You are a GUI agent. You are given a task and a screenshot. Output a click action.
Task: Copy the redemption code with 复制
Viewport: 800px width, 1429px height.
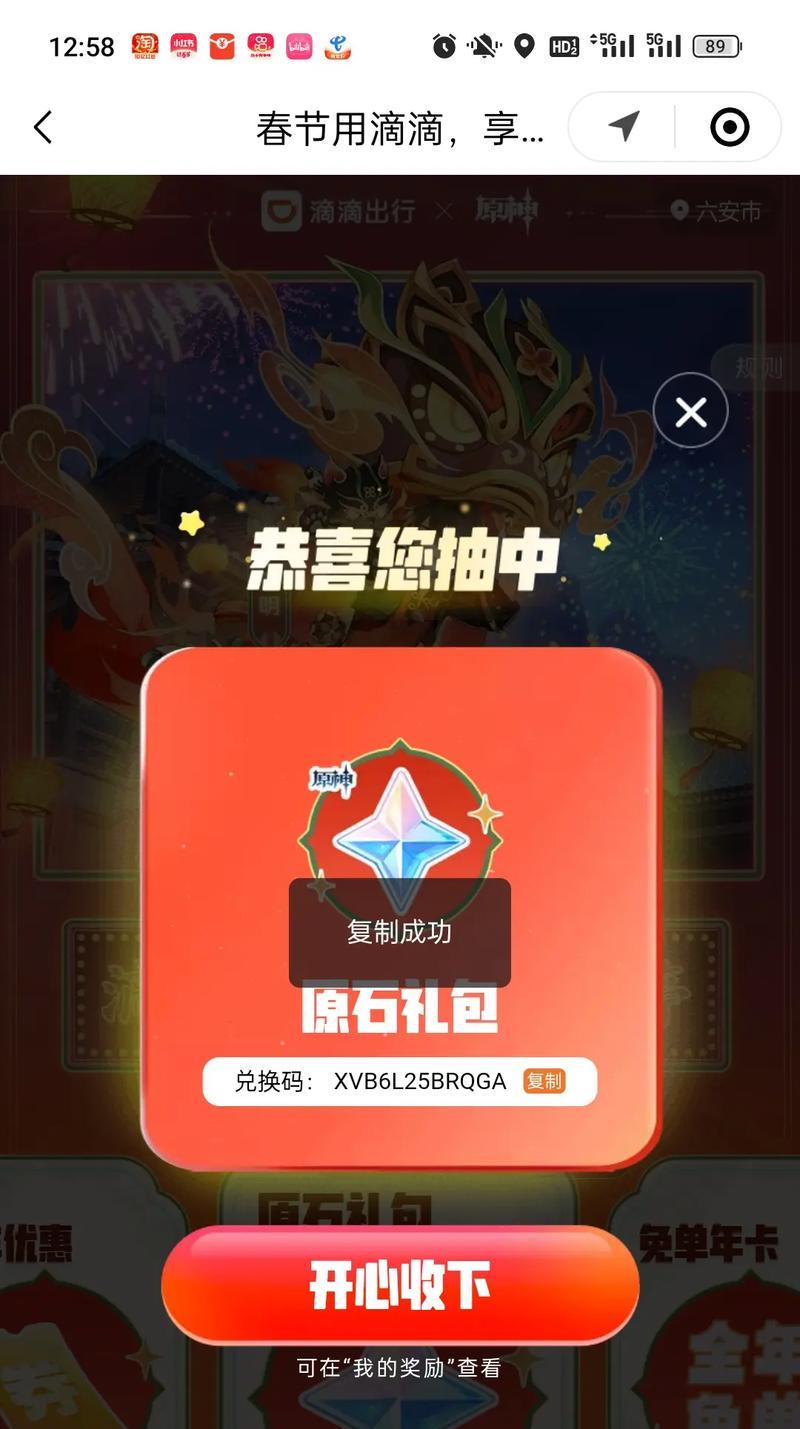point(544,1081)
